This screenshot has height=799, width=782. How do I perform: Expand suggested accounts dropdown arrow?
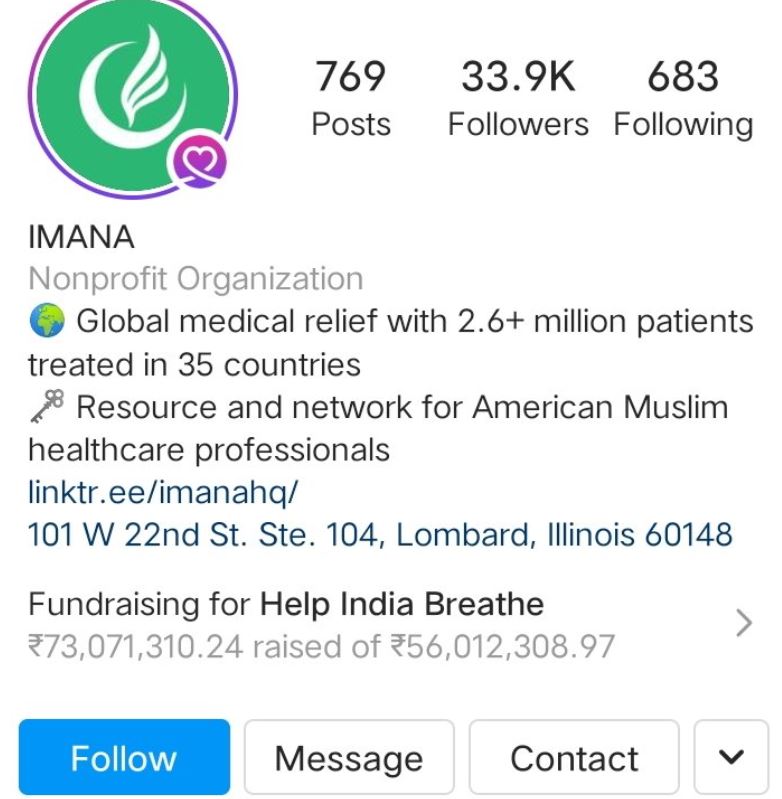pyautogui.click(x=732, y=758)
